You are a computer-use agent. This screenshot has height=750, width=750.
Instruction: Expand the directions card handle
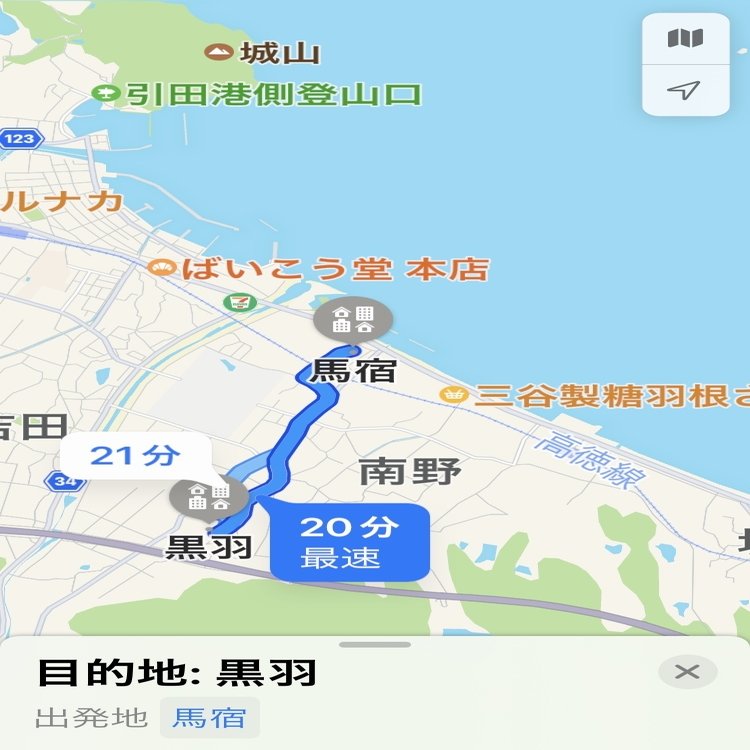(x=374, y=645)
